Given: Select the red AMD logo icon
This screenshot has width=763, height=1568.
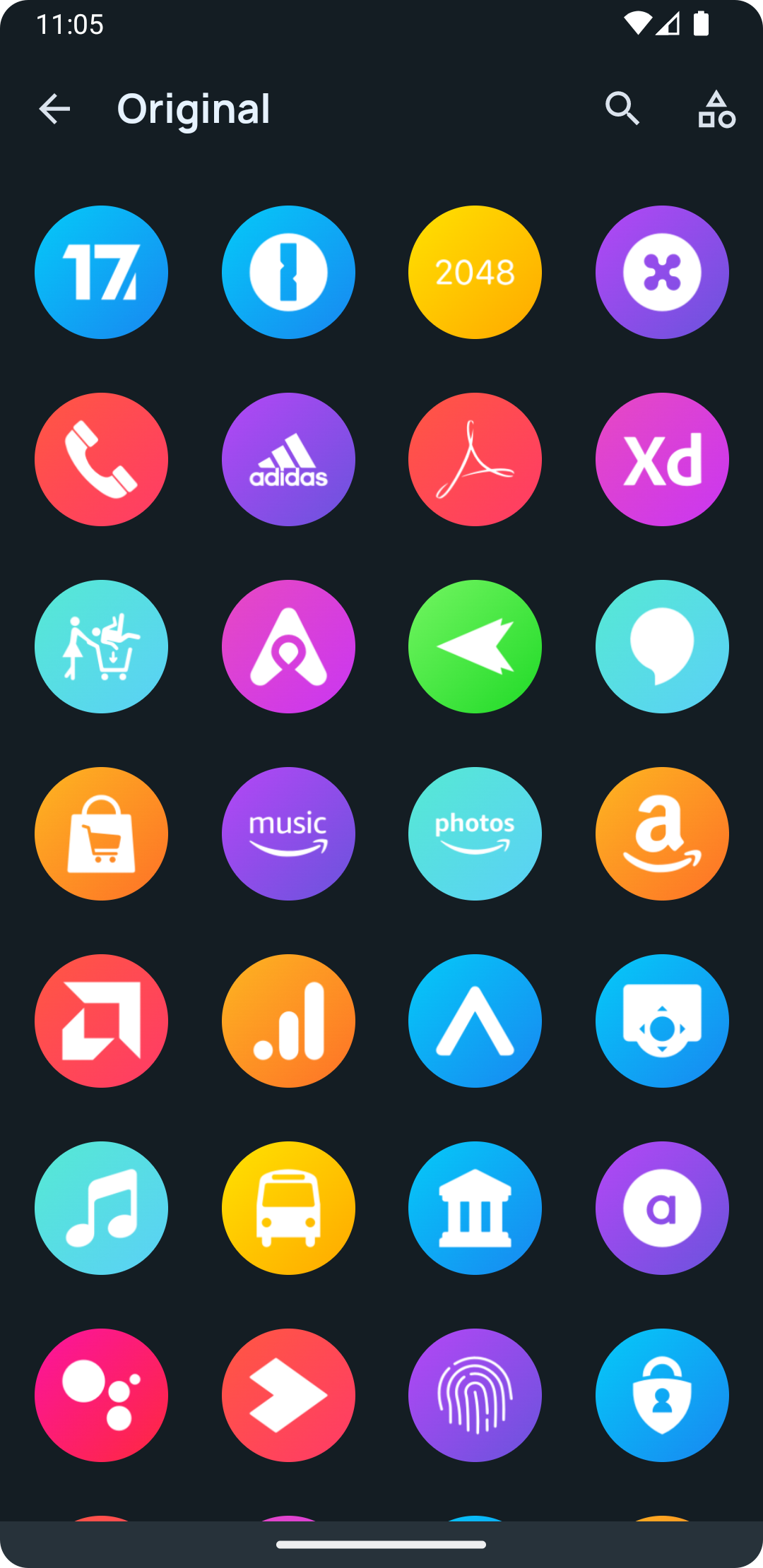Looking at the screenshot, I should [x=101, y=1021].
